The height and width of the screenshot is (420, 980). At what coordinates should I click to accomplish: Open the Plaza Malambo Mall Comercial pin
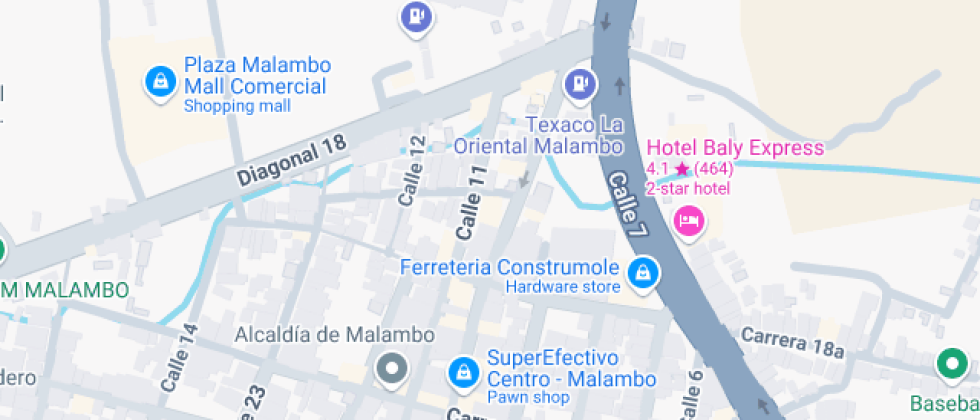[x=159, y=82]
